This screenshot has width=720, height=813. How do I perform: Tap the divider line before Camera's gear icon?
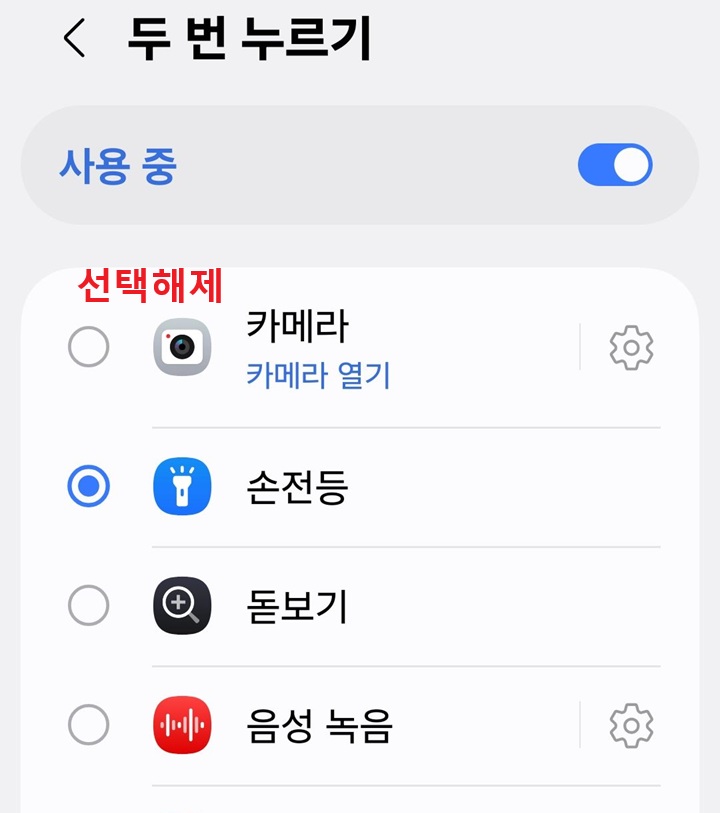tap(580, 347)
